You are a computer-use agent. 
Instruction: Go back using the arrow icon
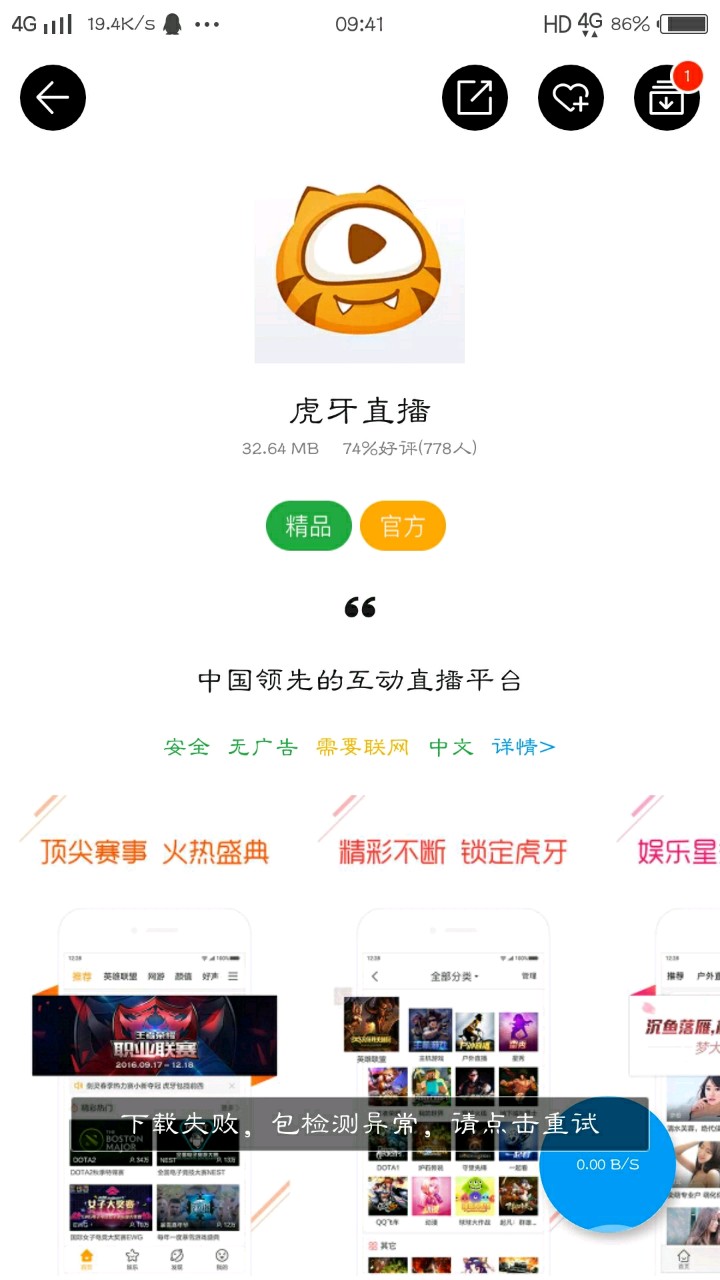pyautogui.click(x=53, y=98)
